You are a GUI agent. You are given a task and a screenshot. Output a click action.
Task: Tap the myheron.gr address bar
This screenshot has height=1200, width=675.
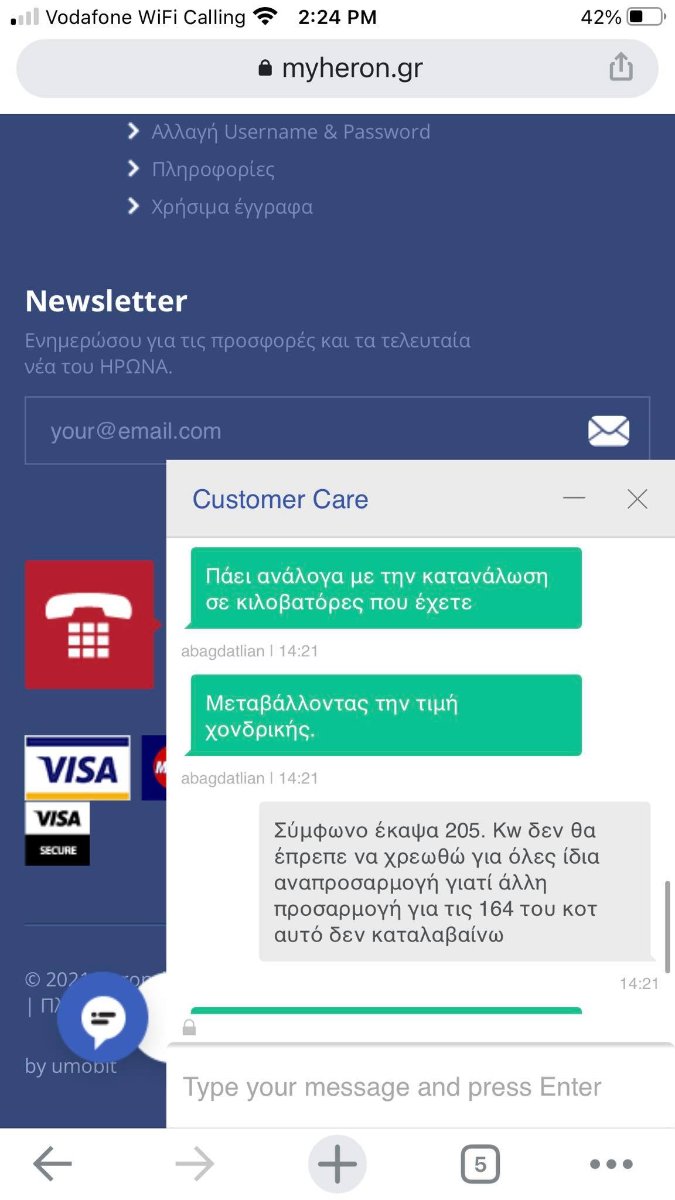tap(337, 68)
